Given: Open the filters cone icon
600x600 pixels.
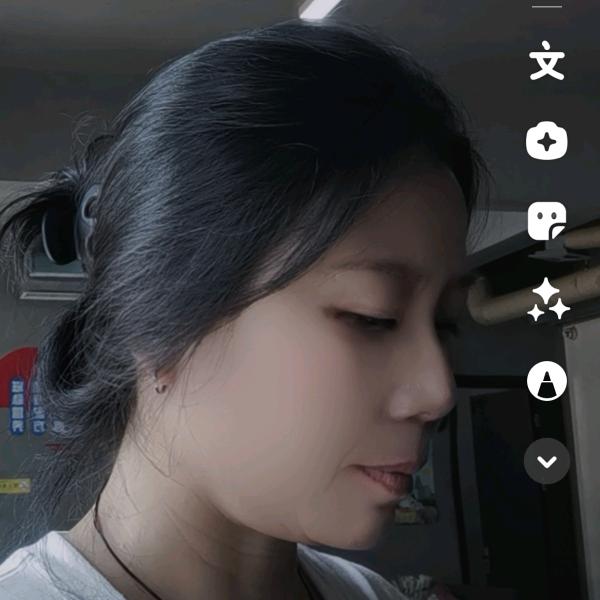Looking at the screenshot, I should pos(547,381).
